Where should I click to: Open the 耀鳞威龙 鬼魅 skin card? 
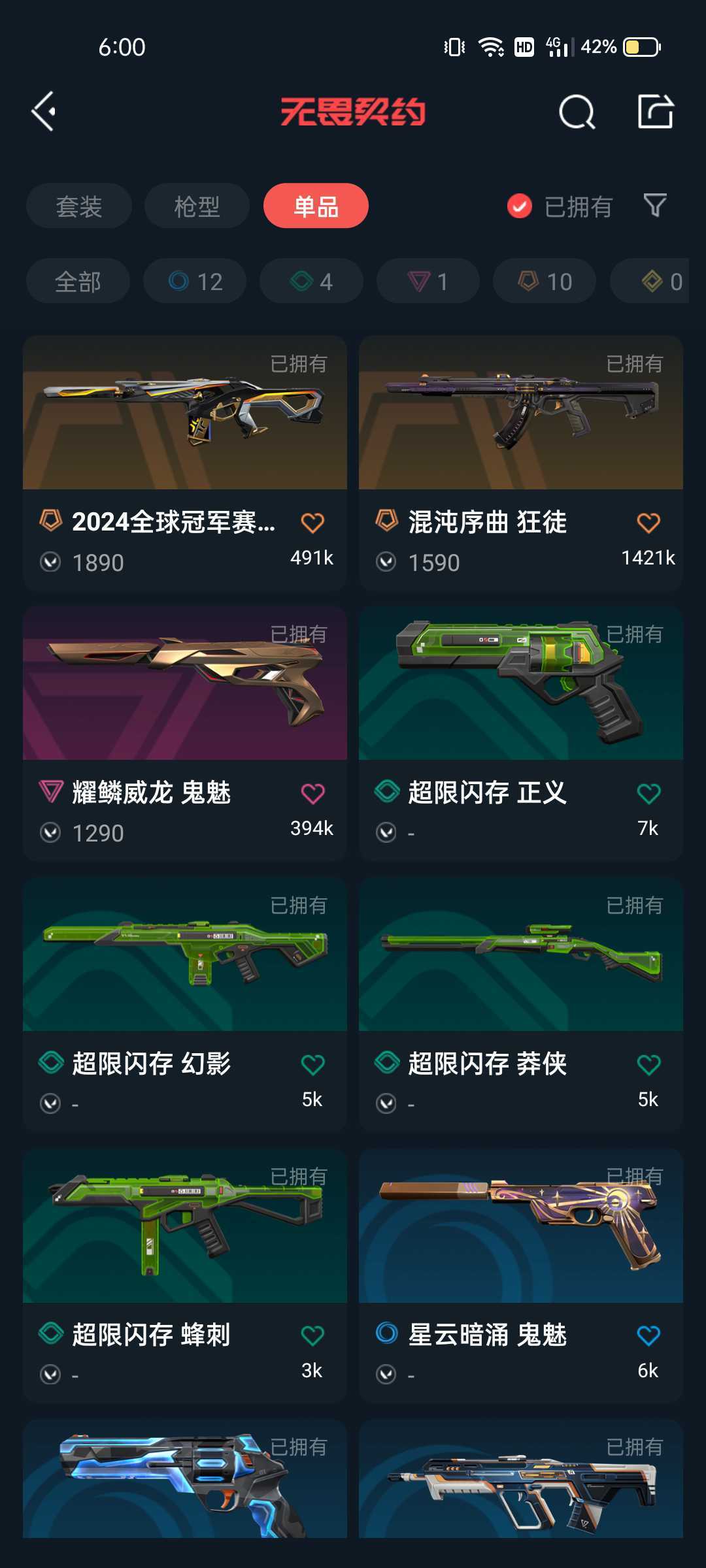point(185,734)
